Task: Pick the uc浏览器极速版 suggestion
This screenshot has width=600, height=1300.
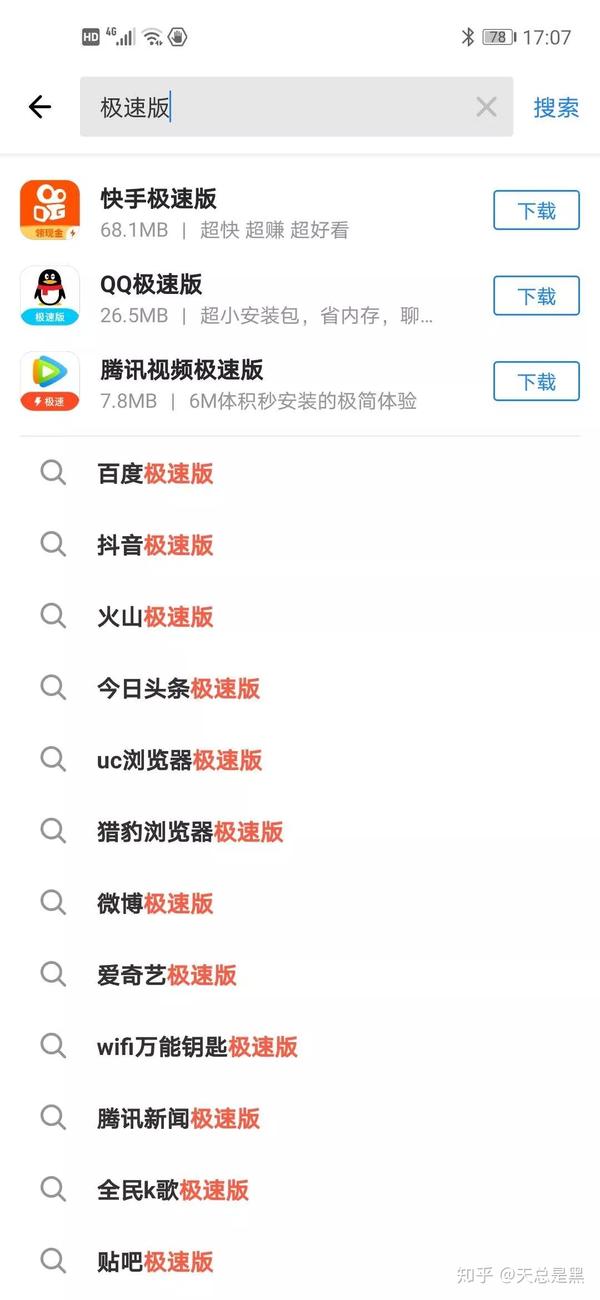Action: (300, 760)
